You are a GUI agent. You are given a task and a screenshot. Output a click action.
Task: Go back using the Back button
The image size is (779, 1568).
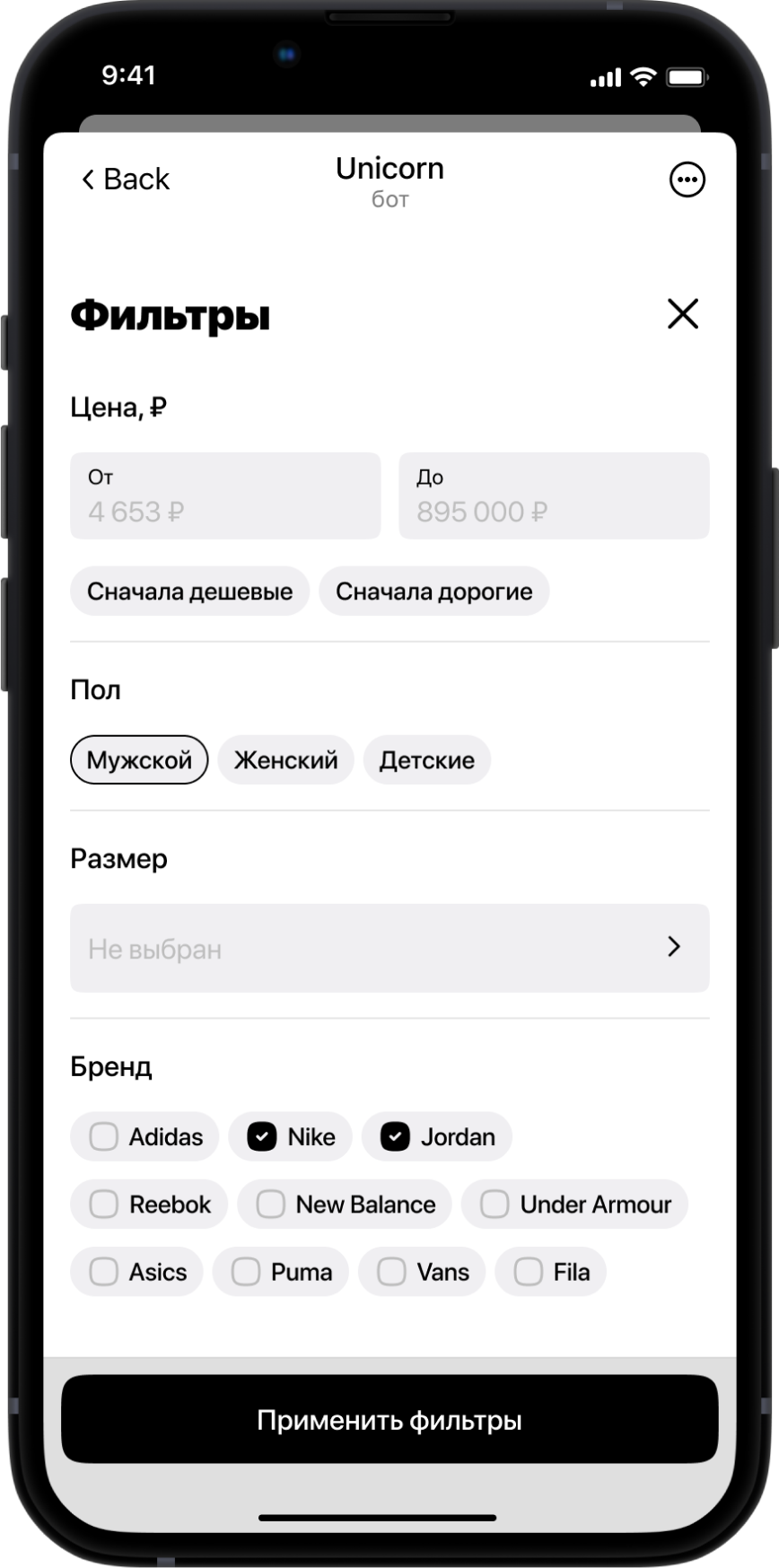[125, 180]
